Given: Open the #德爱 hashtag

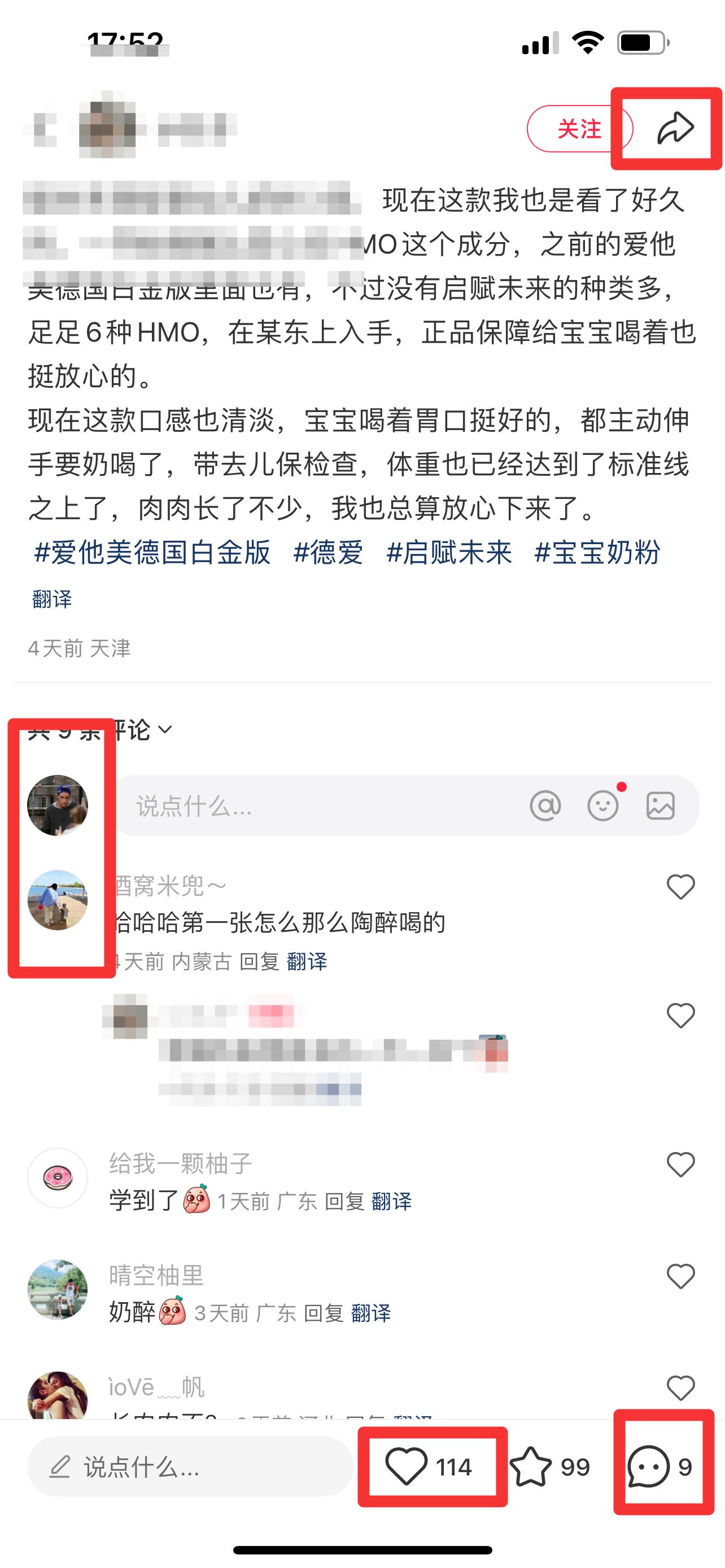Looking at the screenshot, I should (328, 553).
